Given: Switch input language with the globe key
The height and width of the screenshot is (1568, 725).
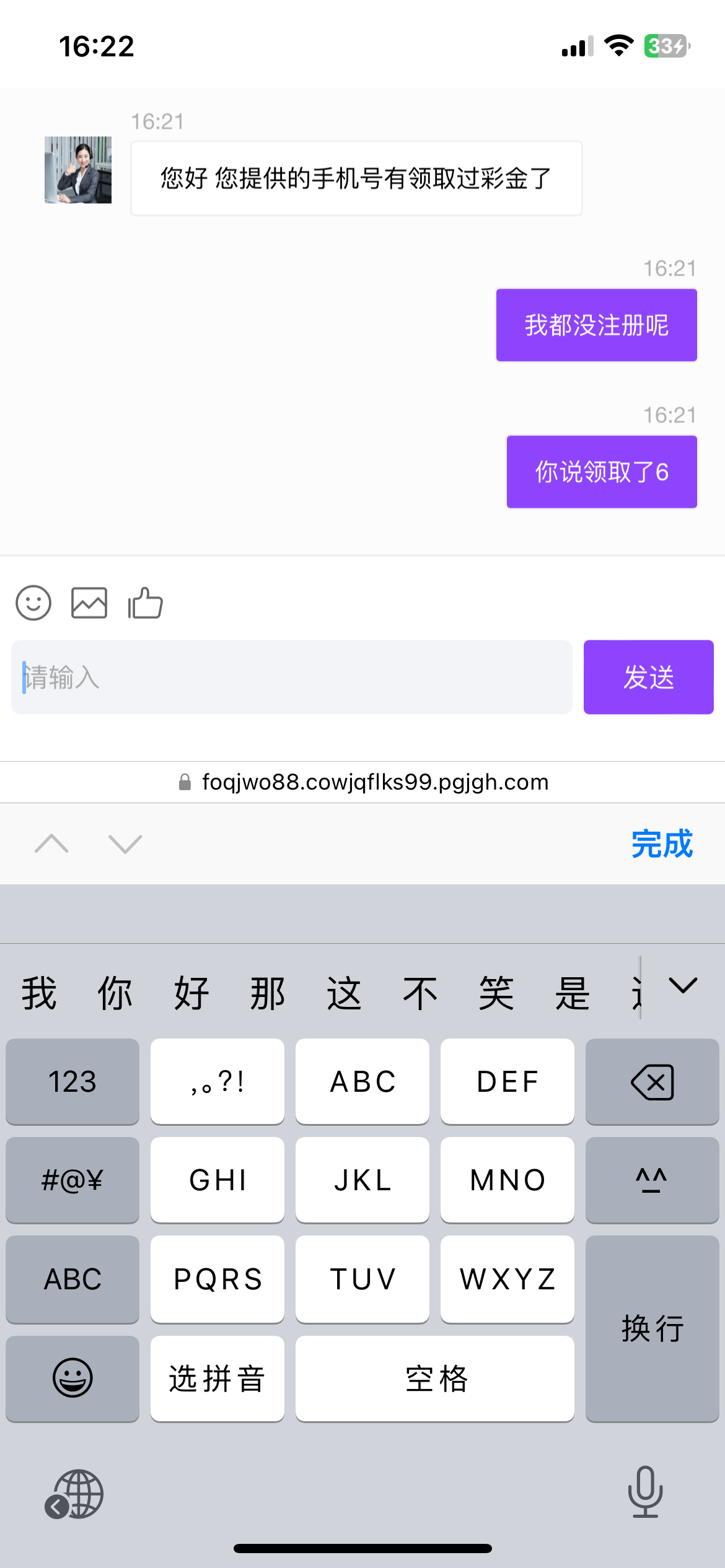Looking at the screenshot, I should click(74, 1494).
